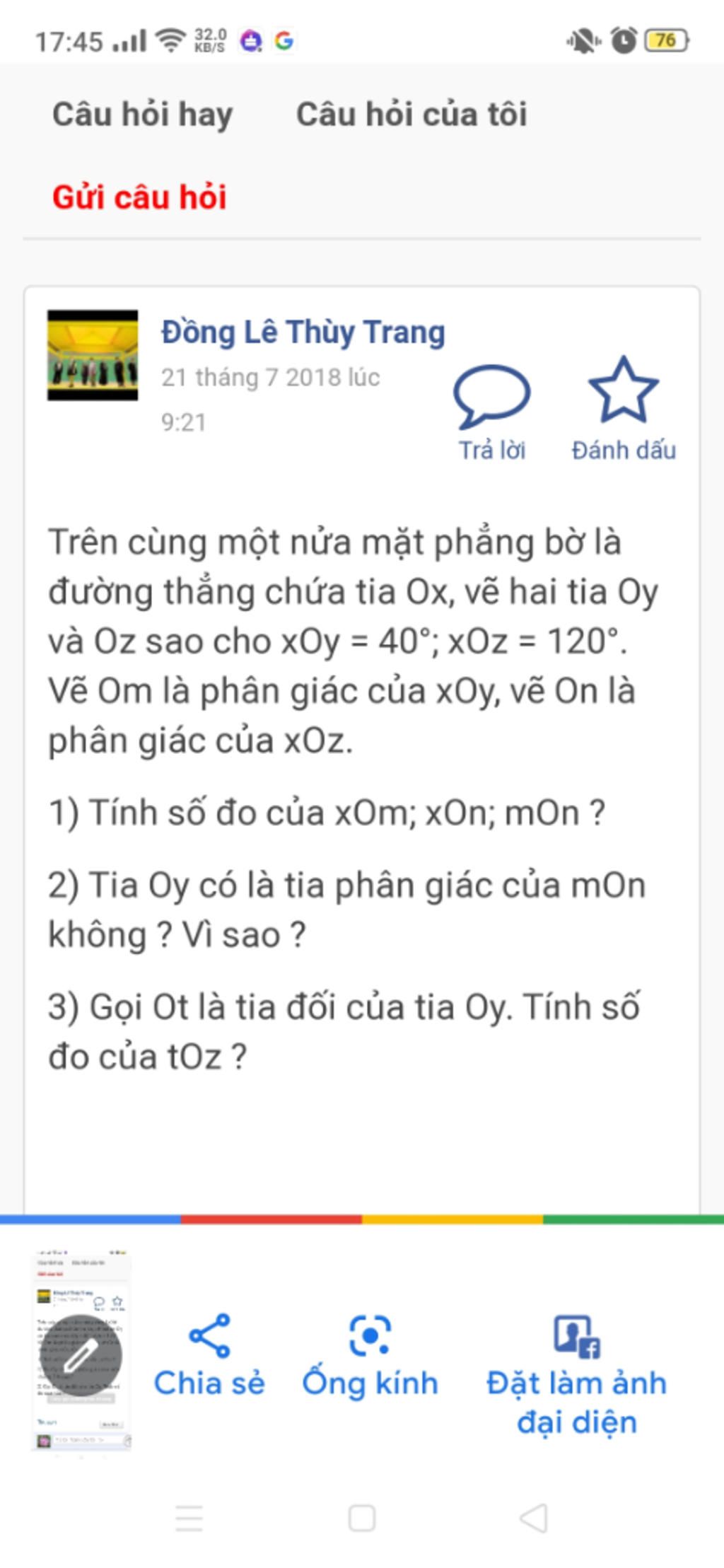The height and width of the screenshot is (1568, 724).
Task: Open the Câu hỏi của tôi tab
Action: tap(411, 115)
